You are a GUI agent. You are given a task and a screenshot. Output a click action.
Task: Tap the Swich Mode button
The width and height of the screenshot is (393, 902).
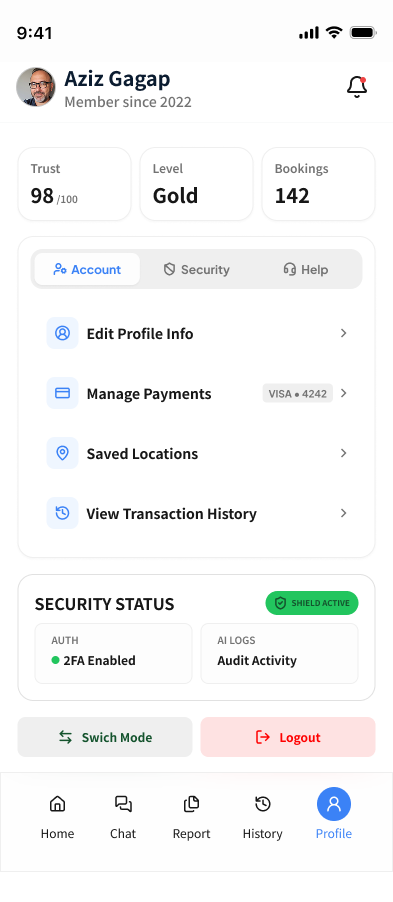105,737
